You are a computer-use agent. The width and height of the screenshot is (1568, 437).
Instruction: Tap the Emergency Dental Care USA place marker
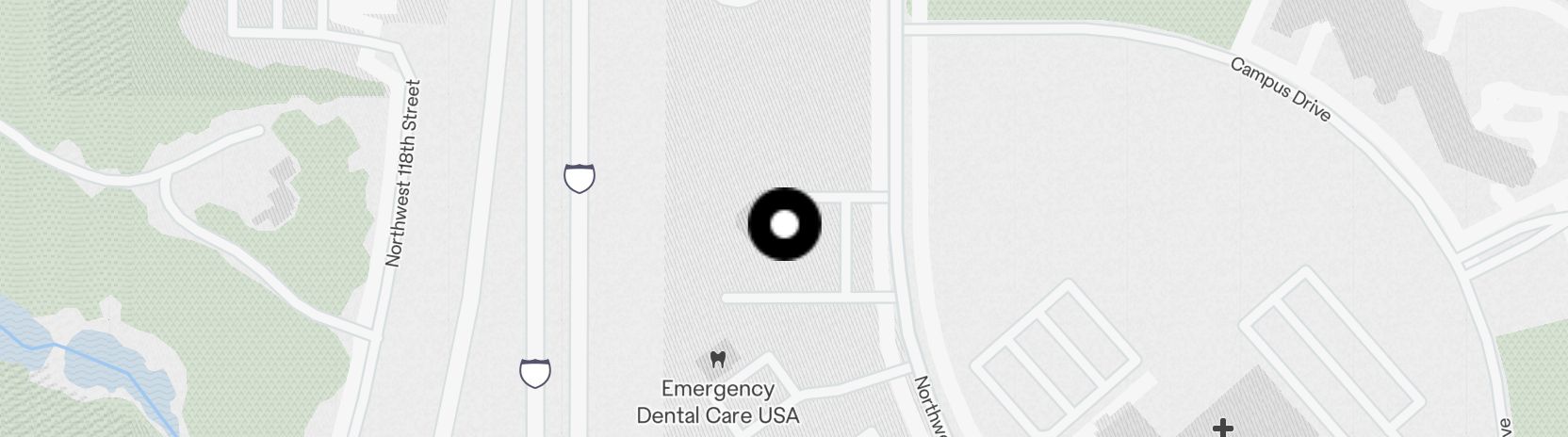pyautogui.click(x=718, y=359)
